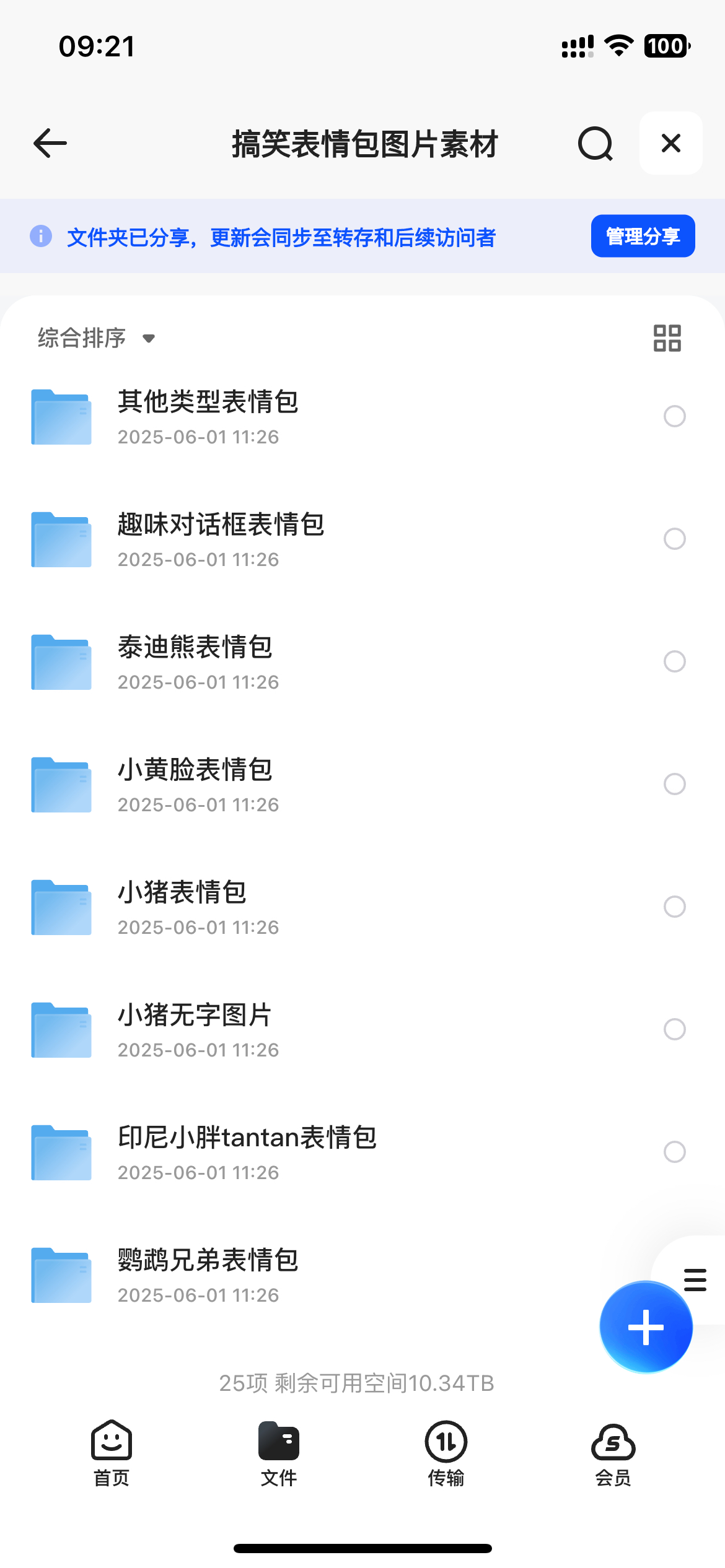The image size is (725, 1568).
Task: Go back using the top-left arrow
Action: coord(50,143)
